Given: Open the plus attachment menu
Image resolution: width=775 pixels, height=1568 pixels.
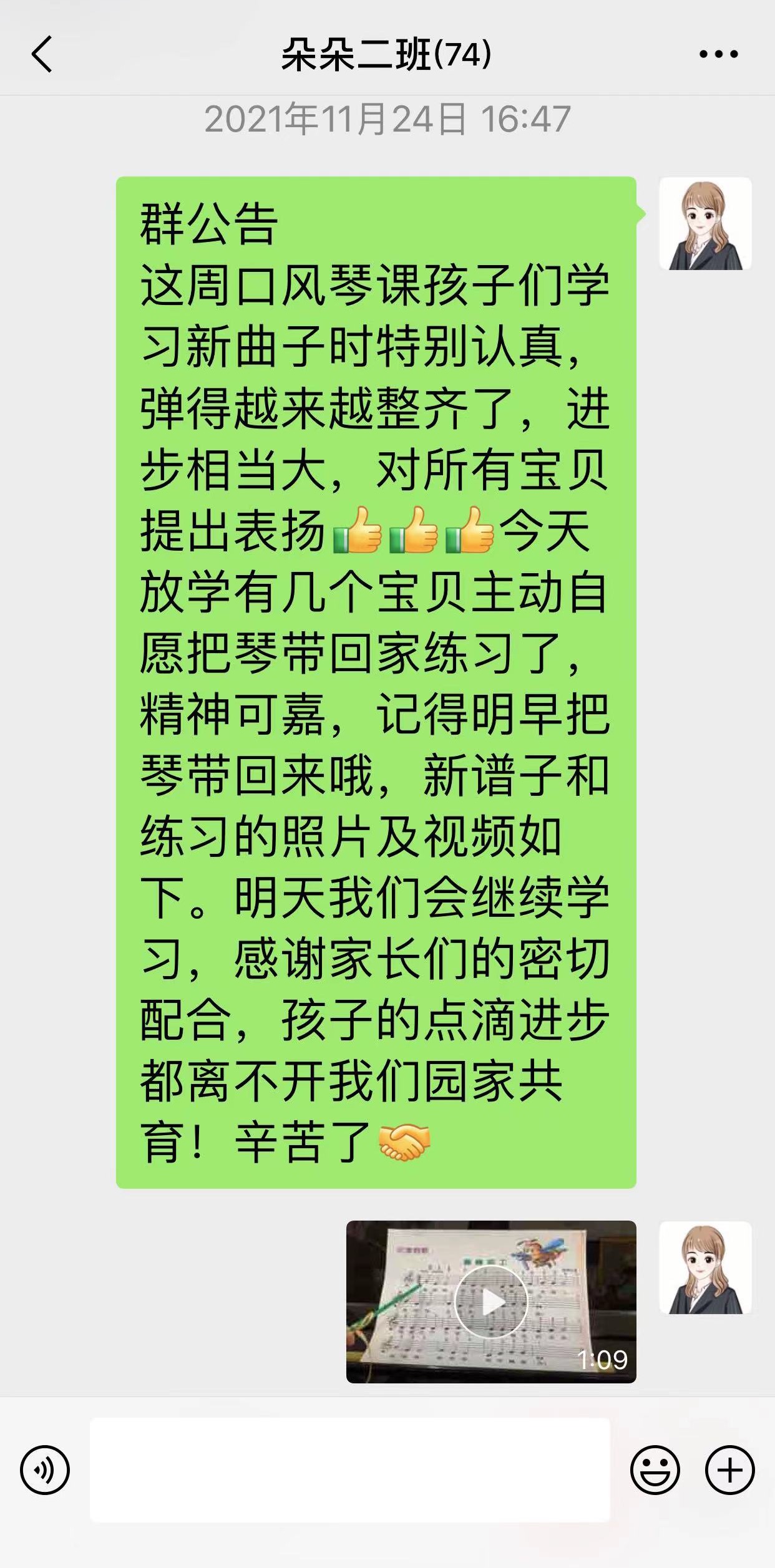Looking at the screenshot, I should [729, 1470].
